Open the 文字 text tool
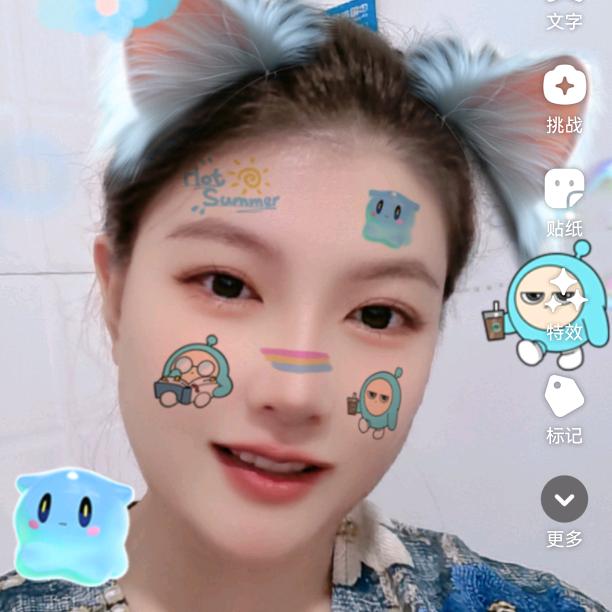Viewport: 612px width, 612px height. (x=564, y=16)
